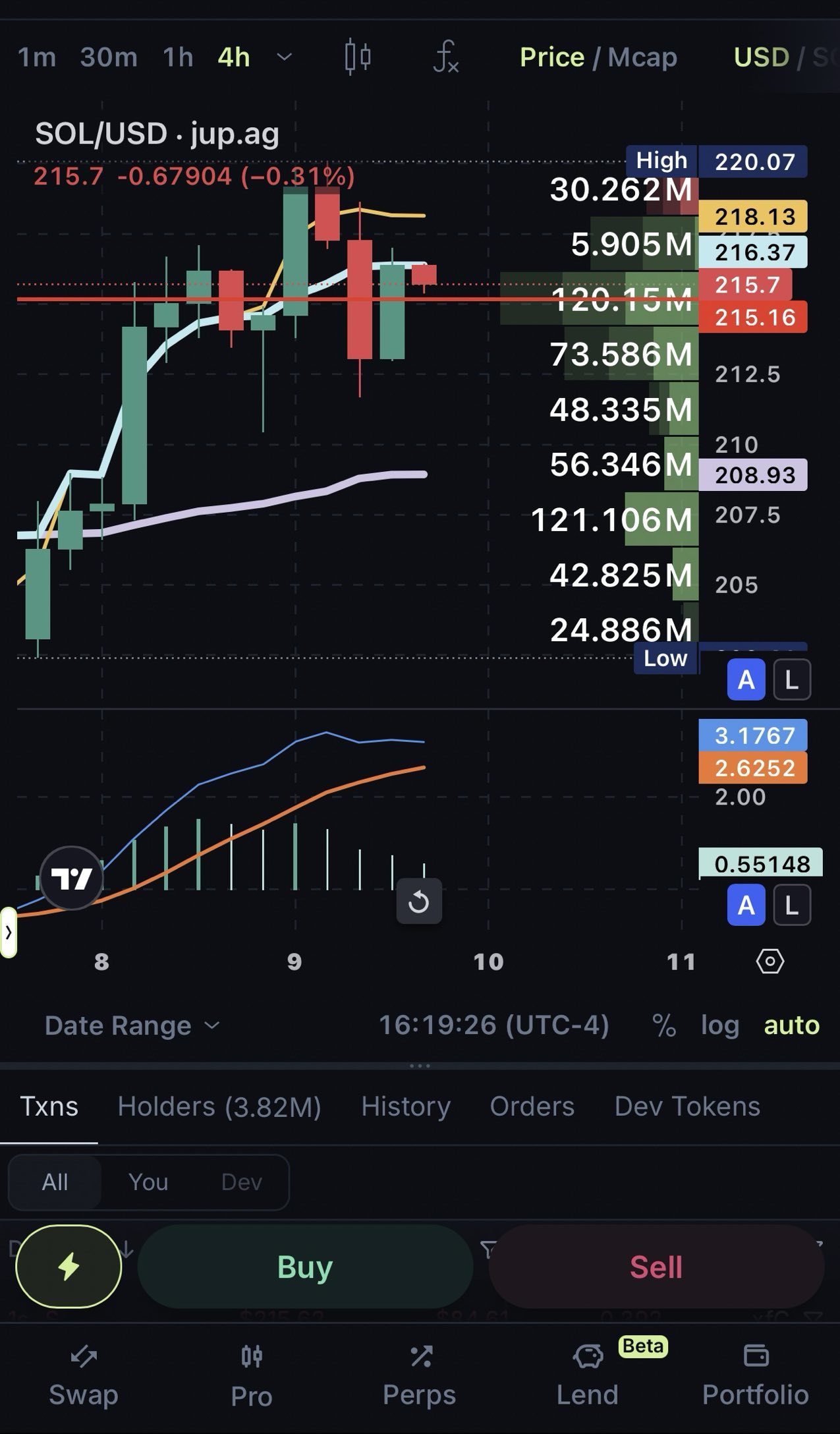Select the 30m chart interval

pos(109,57)
